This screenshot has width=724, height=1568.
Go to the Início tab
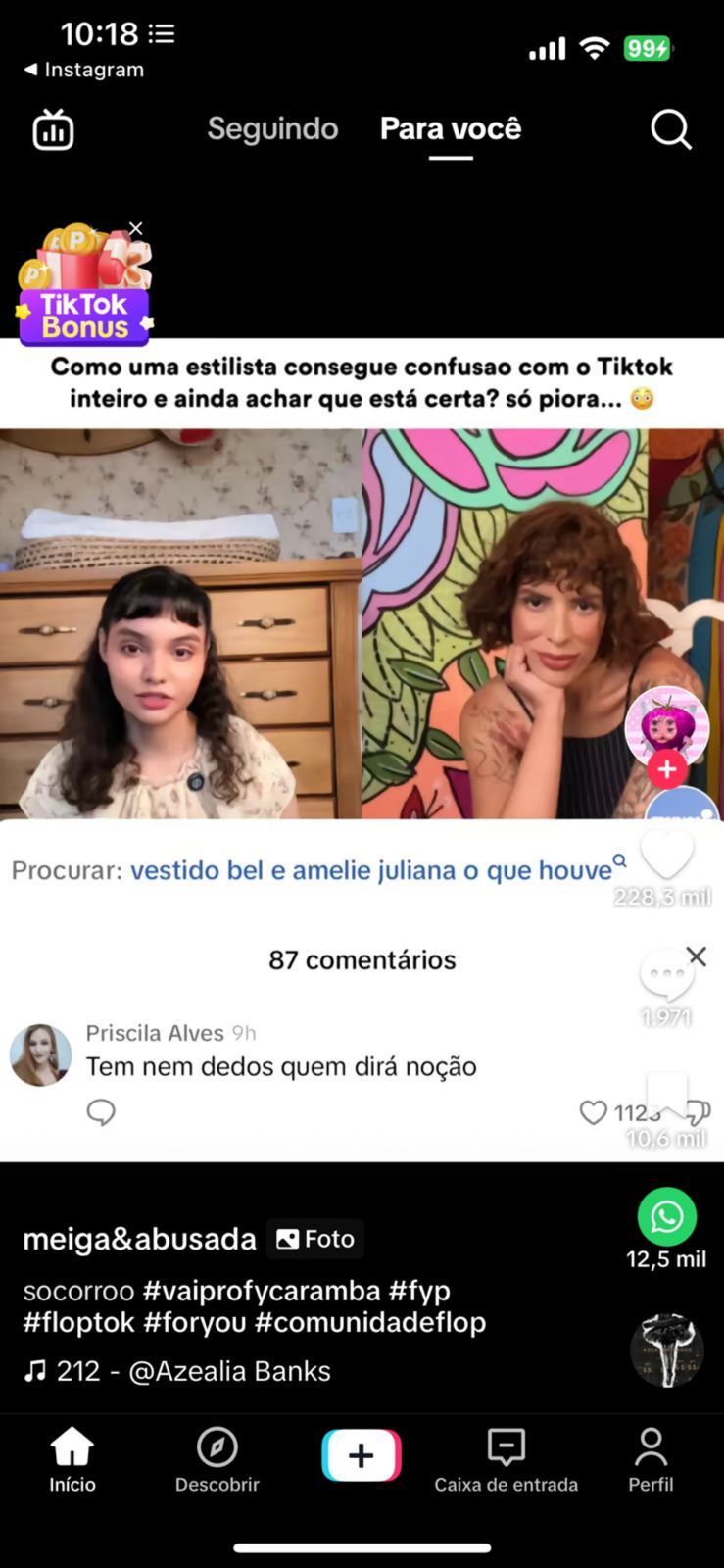(72, 1459)
